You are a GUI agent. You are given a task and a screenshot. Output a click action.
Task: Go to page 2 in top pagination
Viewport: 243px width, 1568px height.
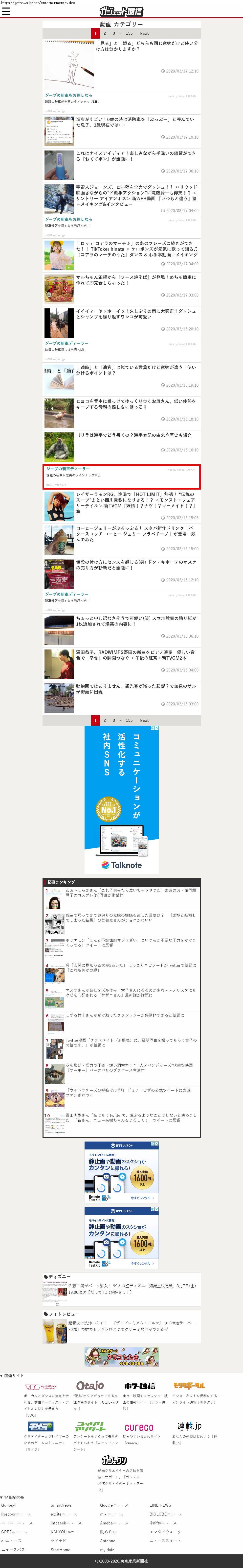click(x=105, y=33)
